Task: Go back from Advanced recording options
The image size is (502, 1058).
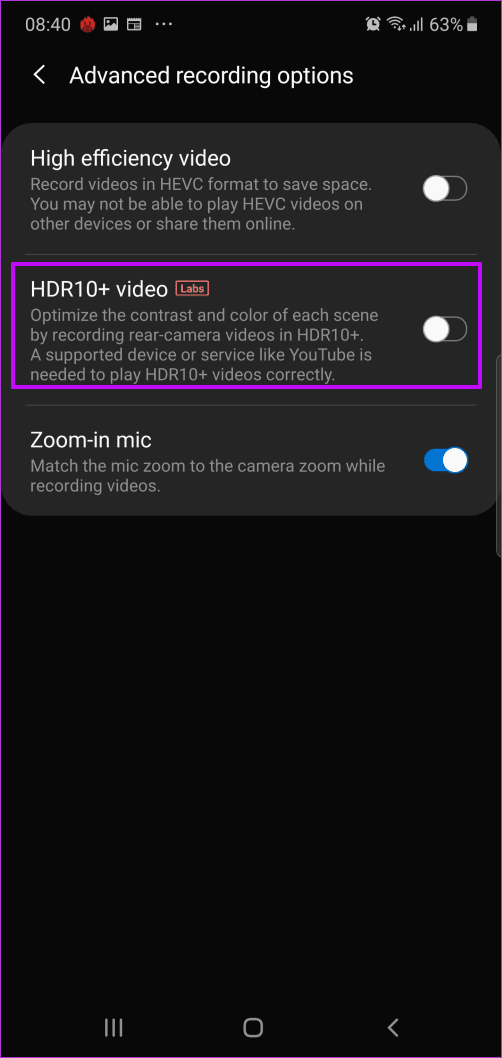Action: point(40,76)
